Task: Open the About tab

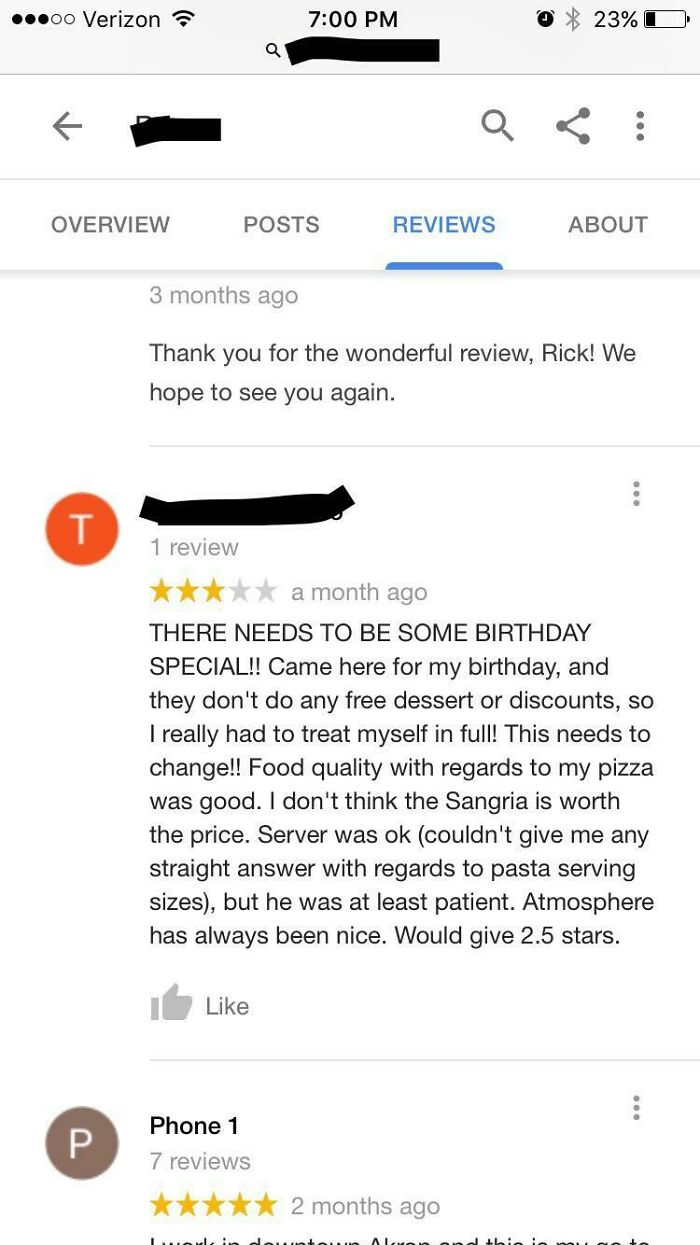Action: coord(608,225)
